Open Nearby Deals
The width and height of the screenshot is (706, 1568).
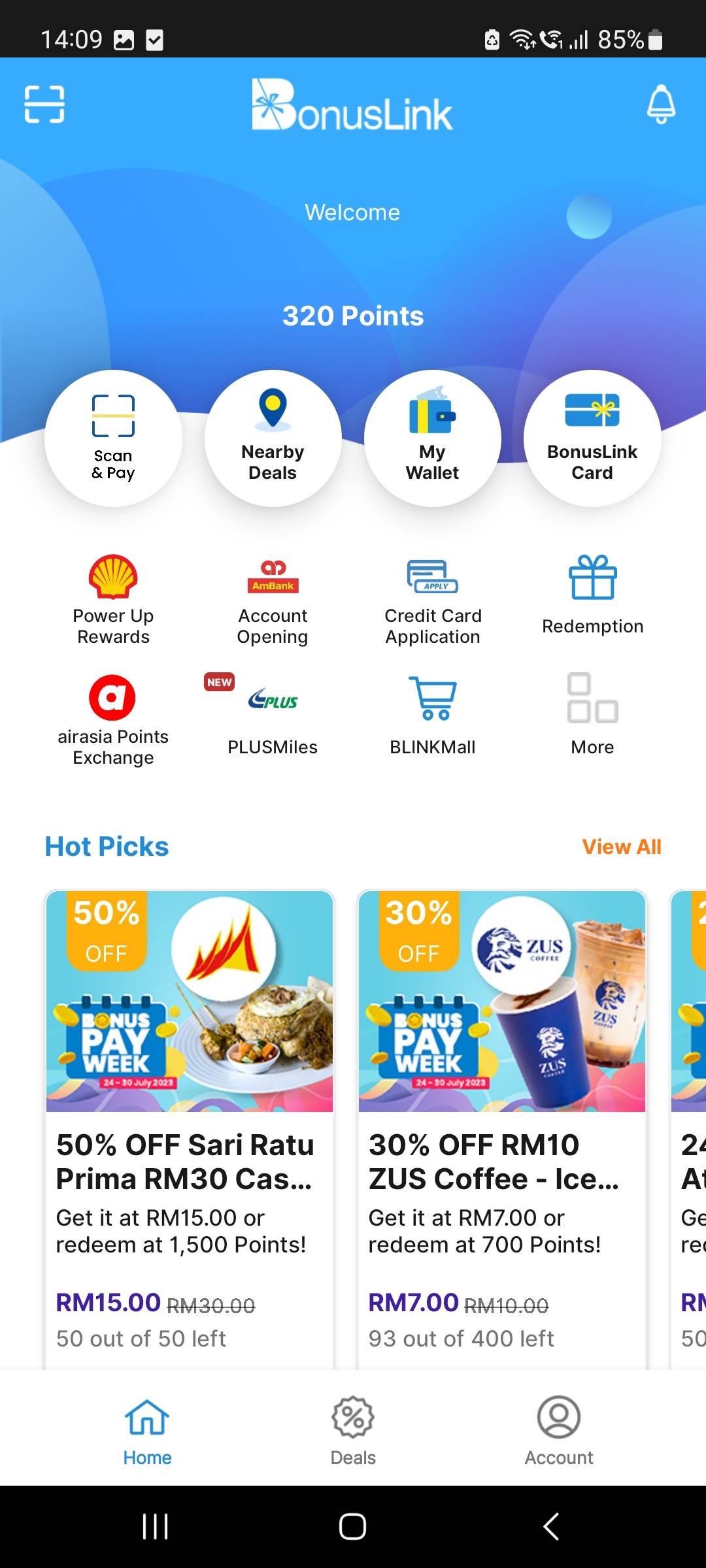click(273, 438)
